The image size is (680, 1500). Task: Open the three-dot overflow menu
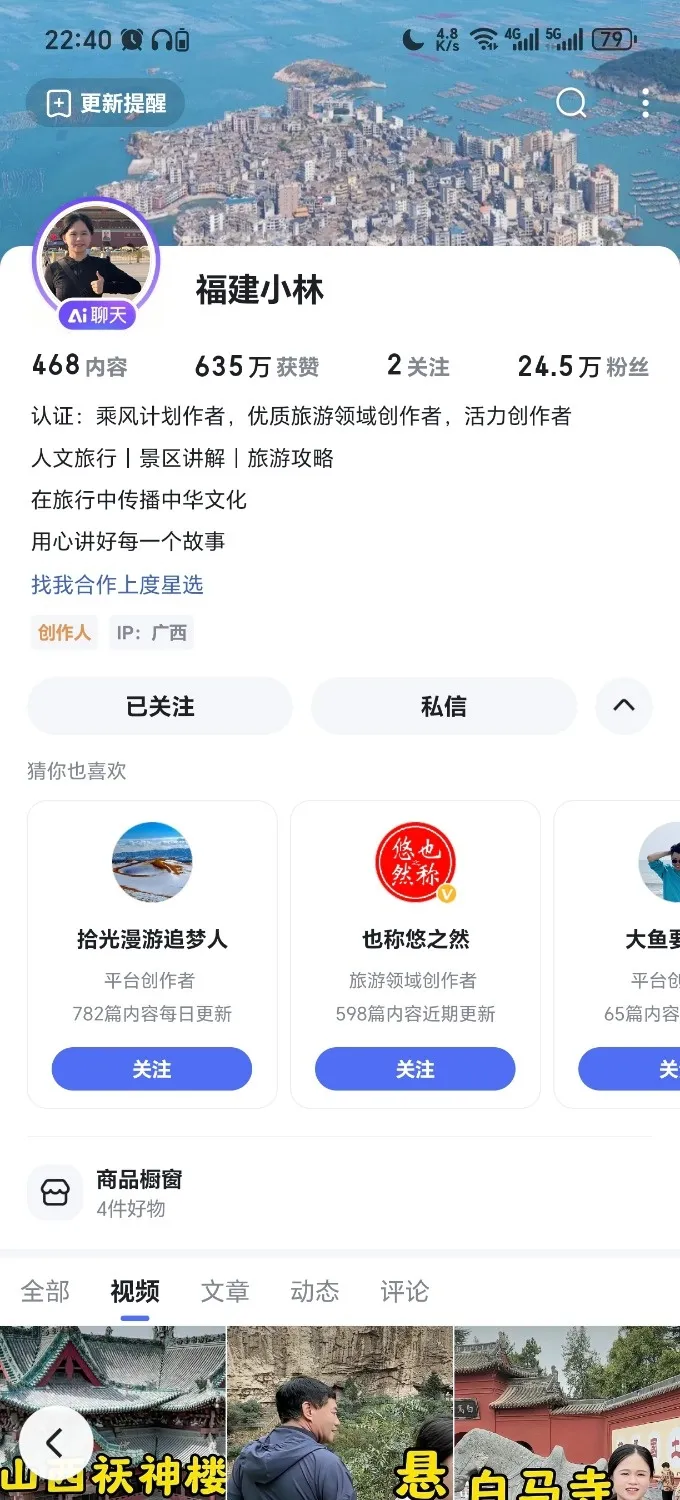point(646,103)
